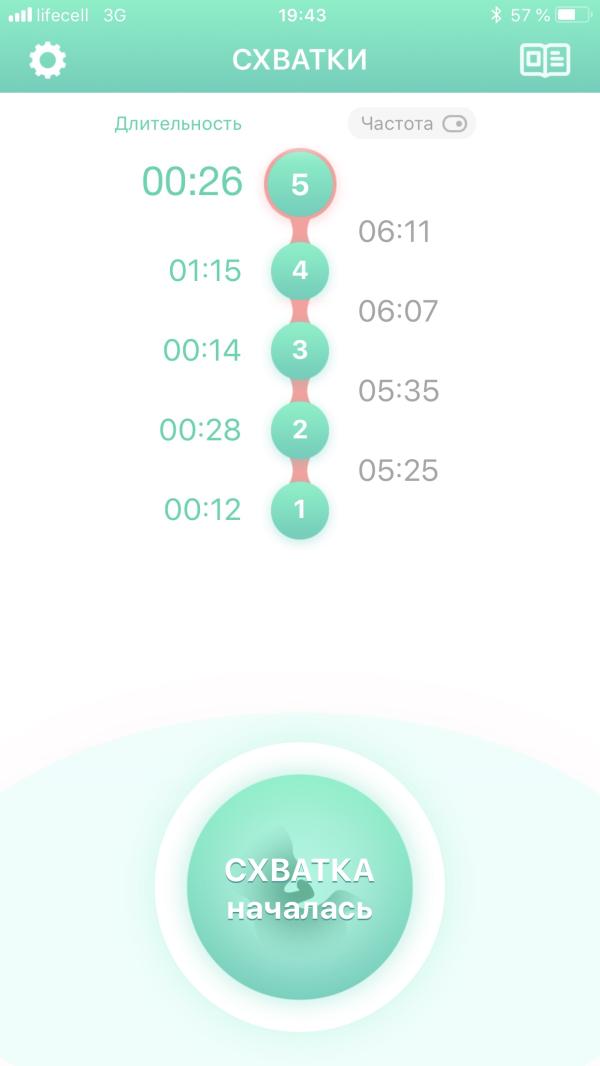Select contraction number 4

pyautogui.click(x=300, y=271)
